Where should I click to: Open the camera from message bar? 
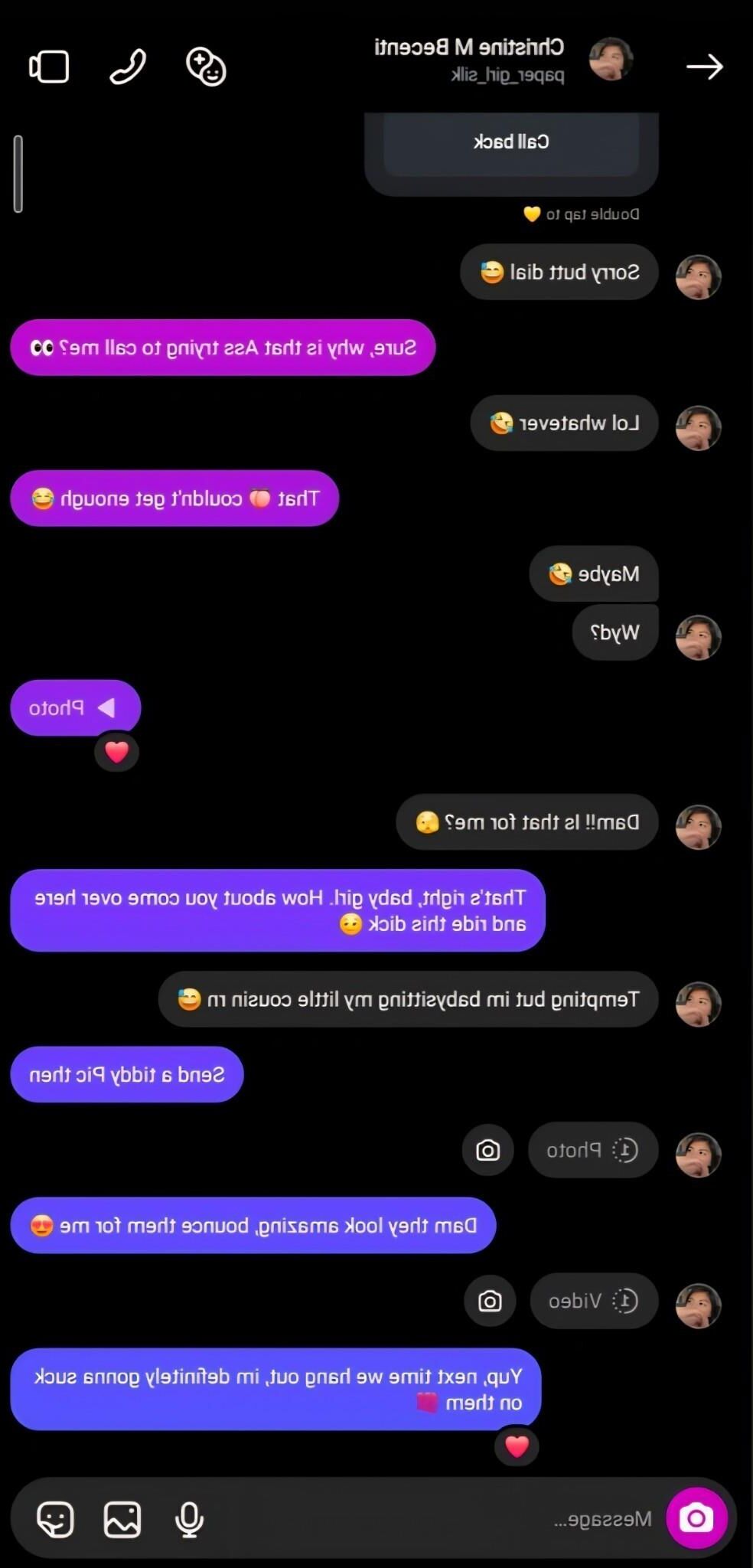click(x=696, y=1518)
